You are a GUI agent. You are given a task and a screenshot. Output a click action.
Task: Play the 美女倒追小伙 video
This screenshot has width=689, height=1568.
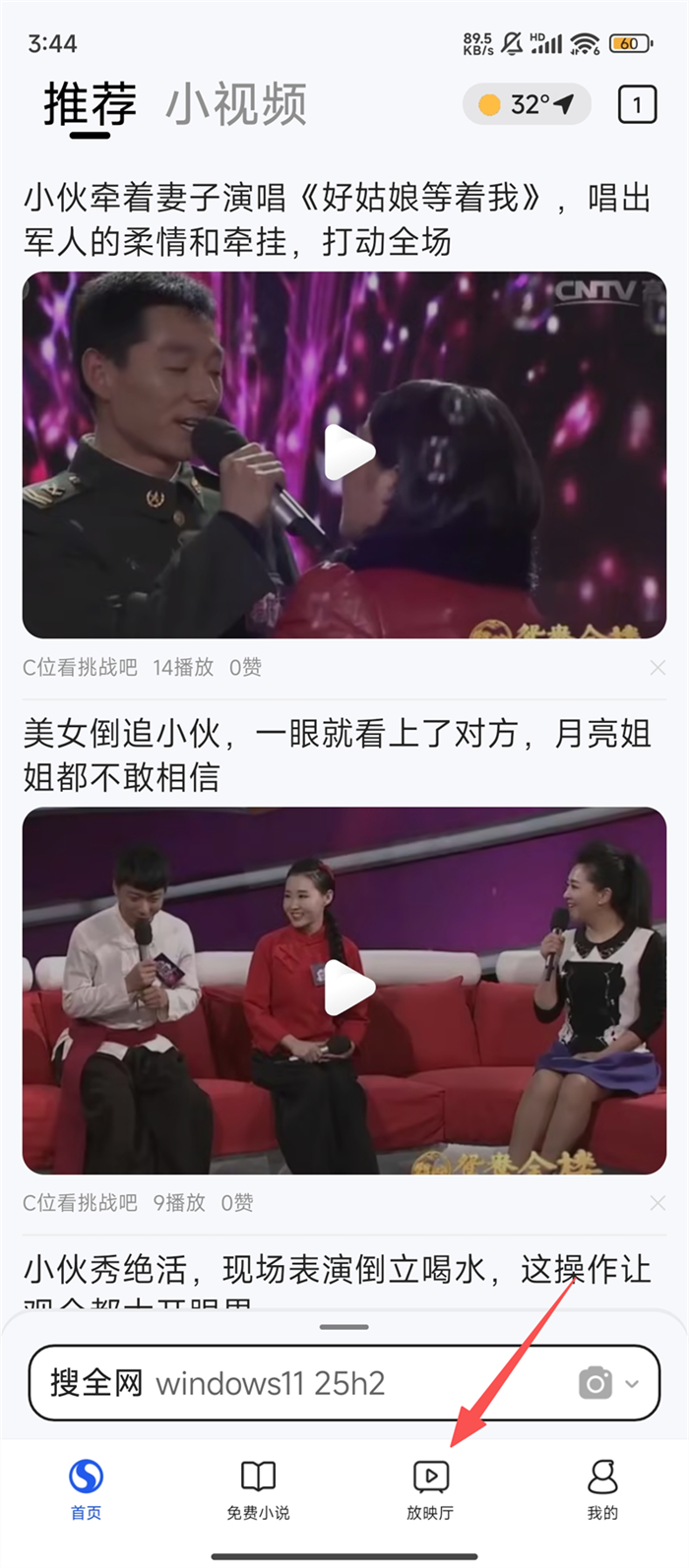346,989
